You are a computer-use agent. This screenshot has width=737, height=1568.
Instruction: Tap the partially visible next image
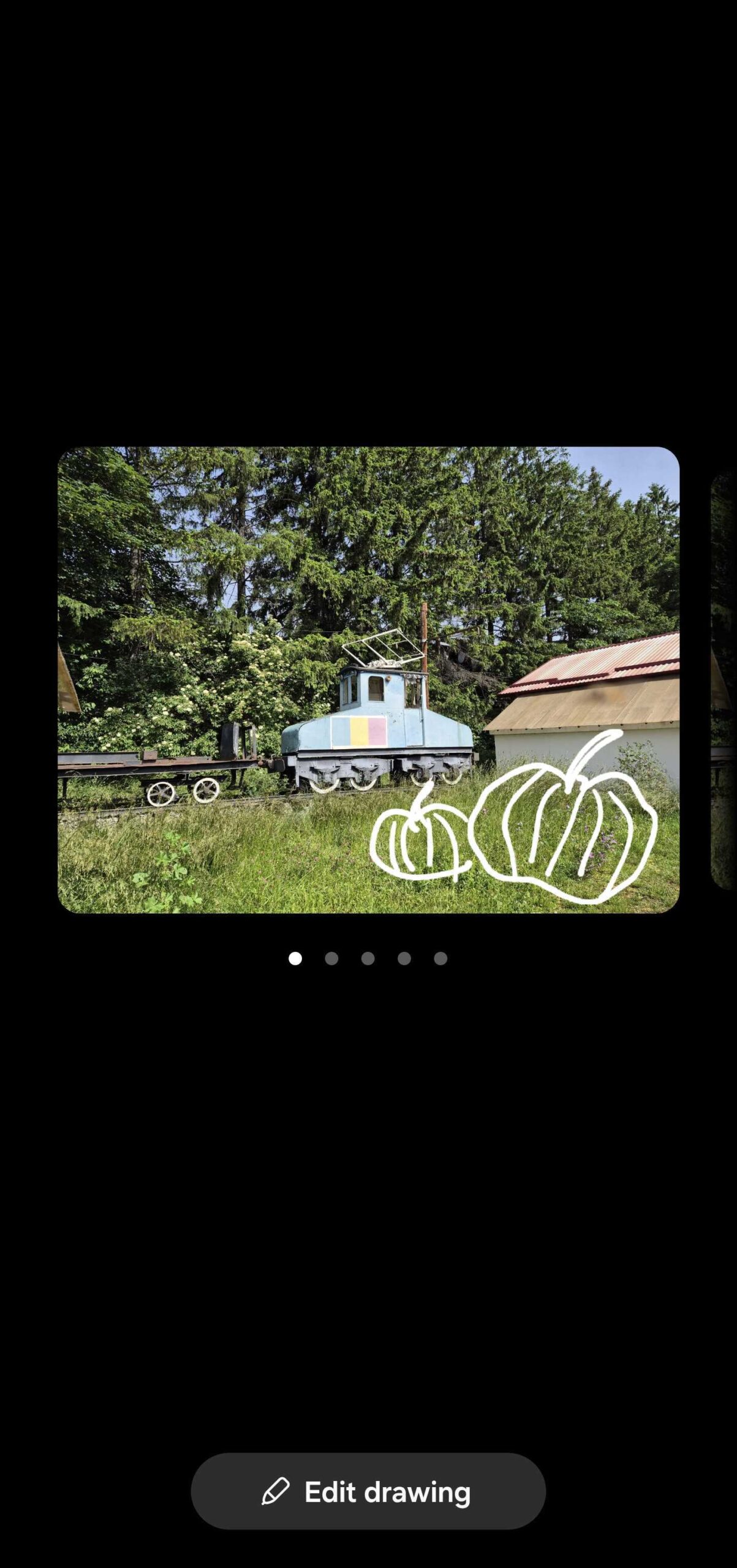click(x=724, y=680)
